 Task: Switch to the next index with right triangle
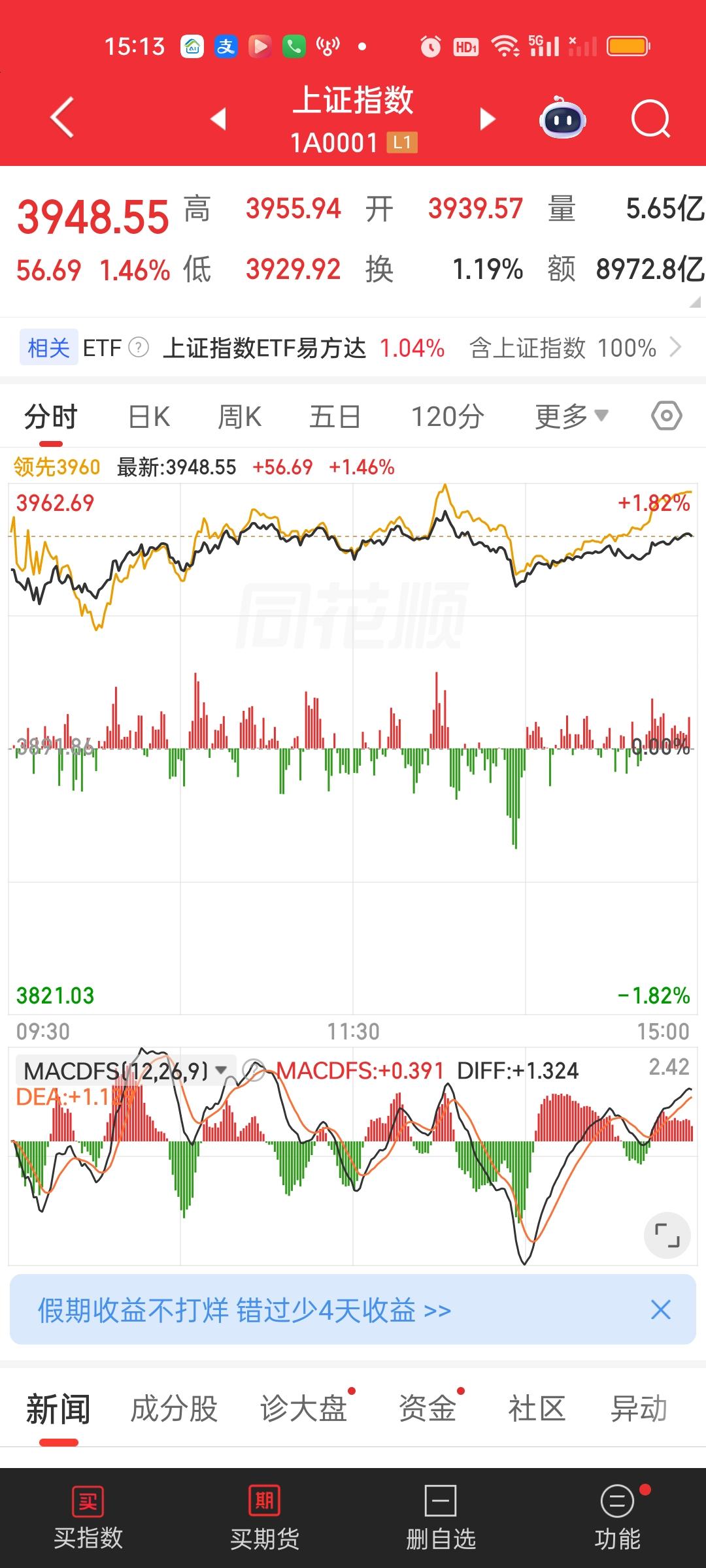coord(487,119)
